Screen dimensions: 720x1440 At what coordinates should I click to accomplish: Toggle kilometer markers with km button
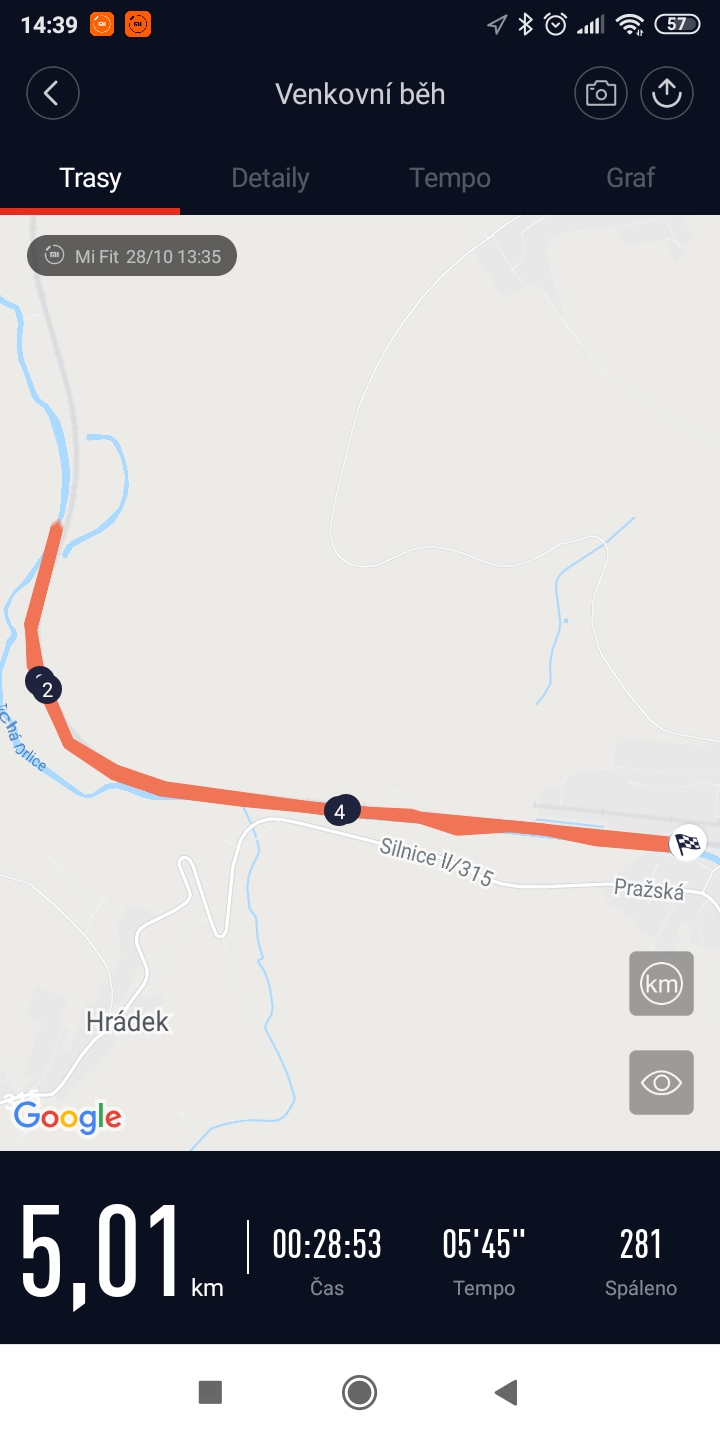661,984
